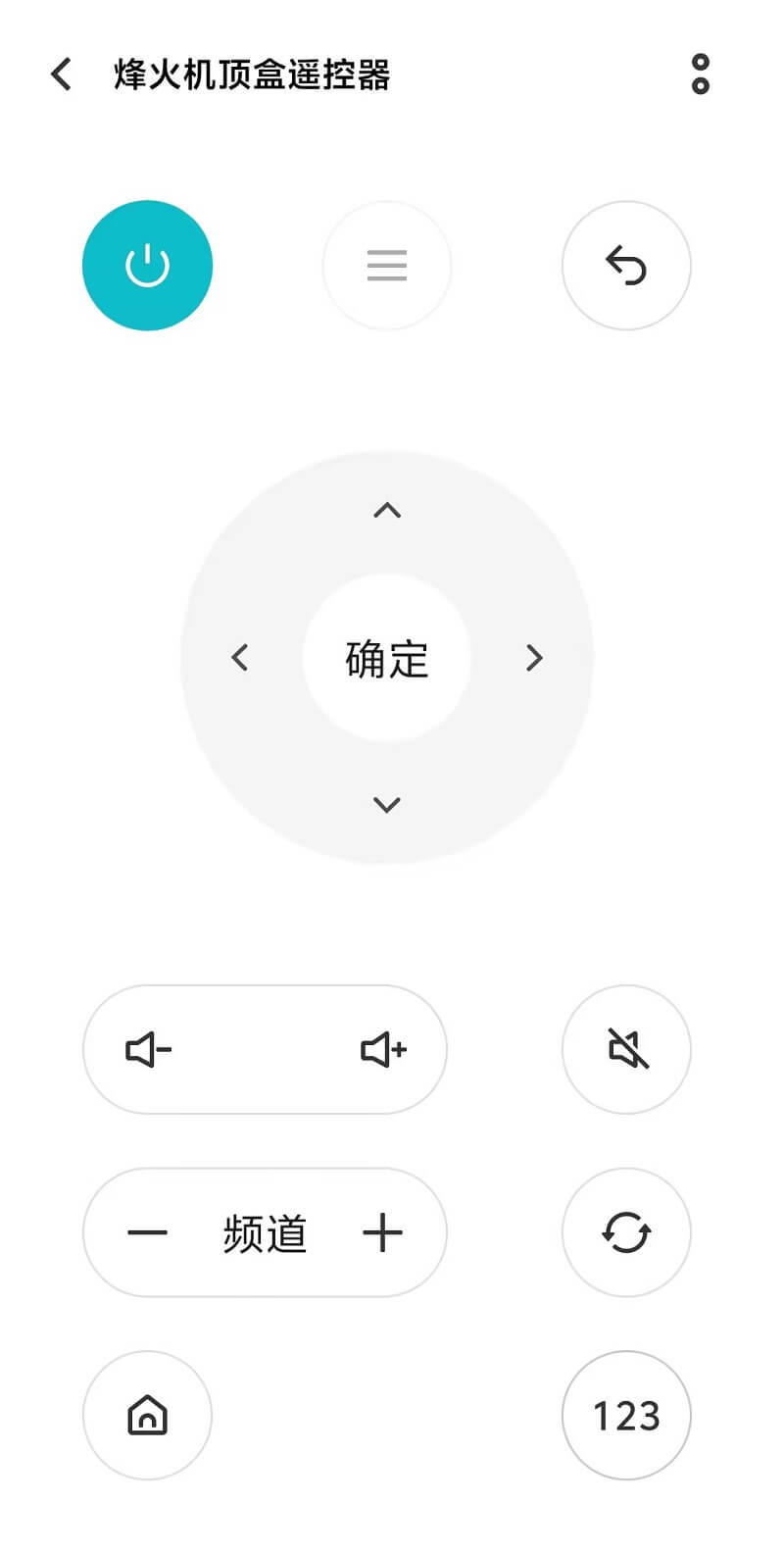Mute the set-top box audio
Screen dimensions: 784x1553
pos(626,1049)
